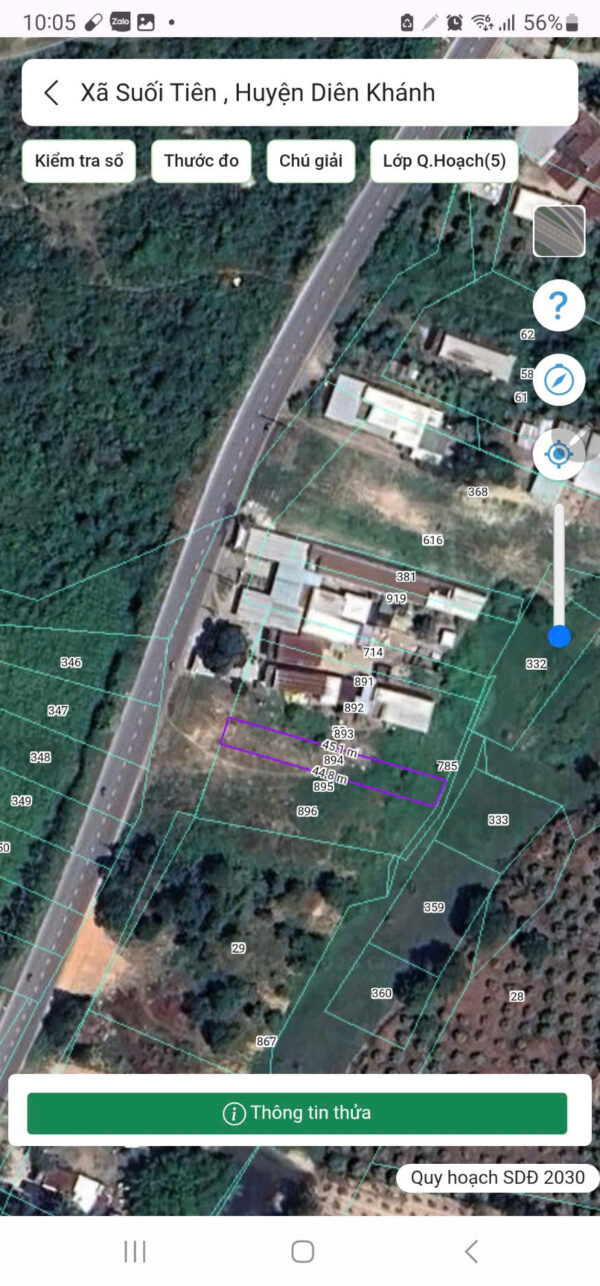Tap the Kiểm tra sổ button
600x1286 pixels.
78,161
